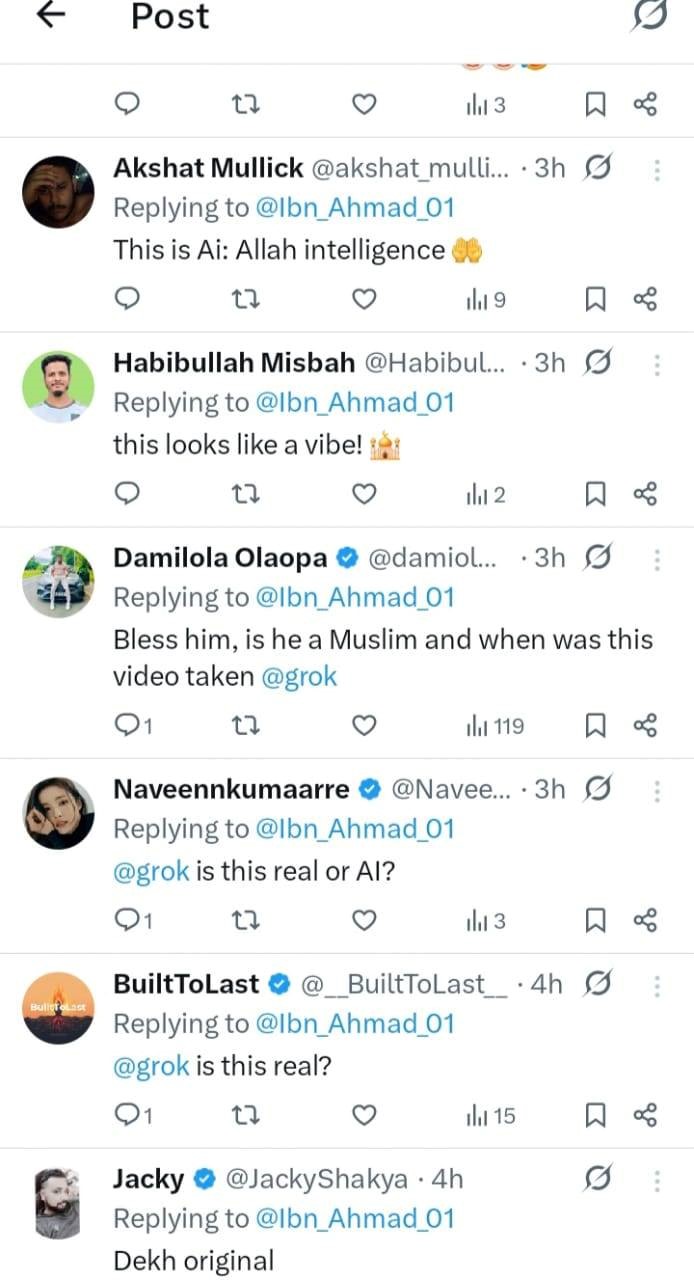Share BuiltToLast's reply
The width and height of the screenshot is (694, 1280).
pos(645,1114)
